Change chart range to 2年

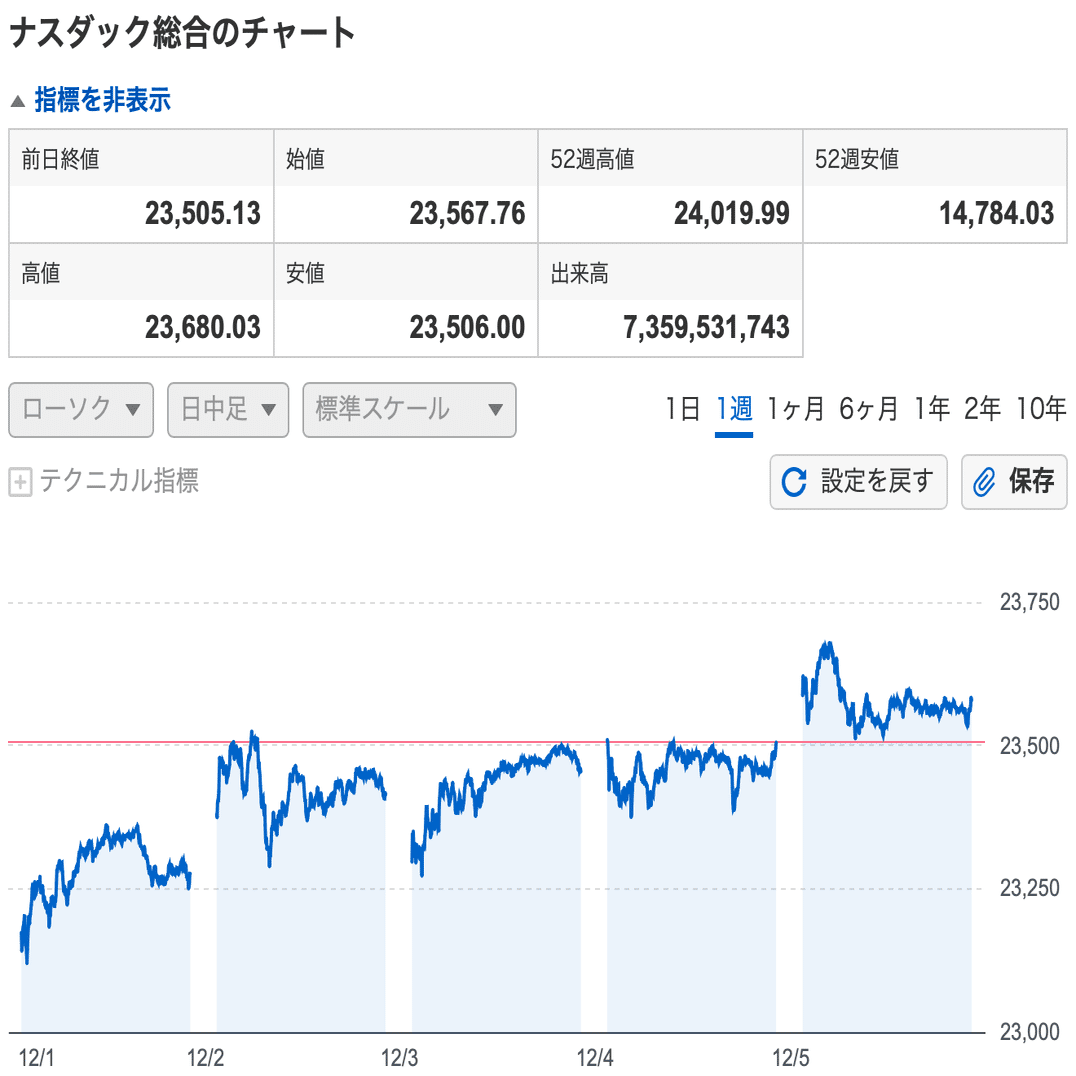point(982,409)
